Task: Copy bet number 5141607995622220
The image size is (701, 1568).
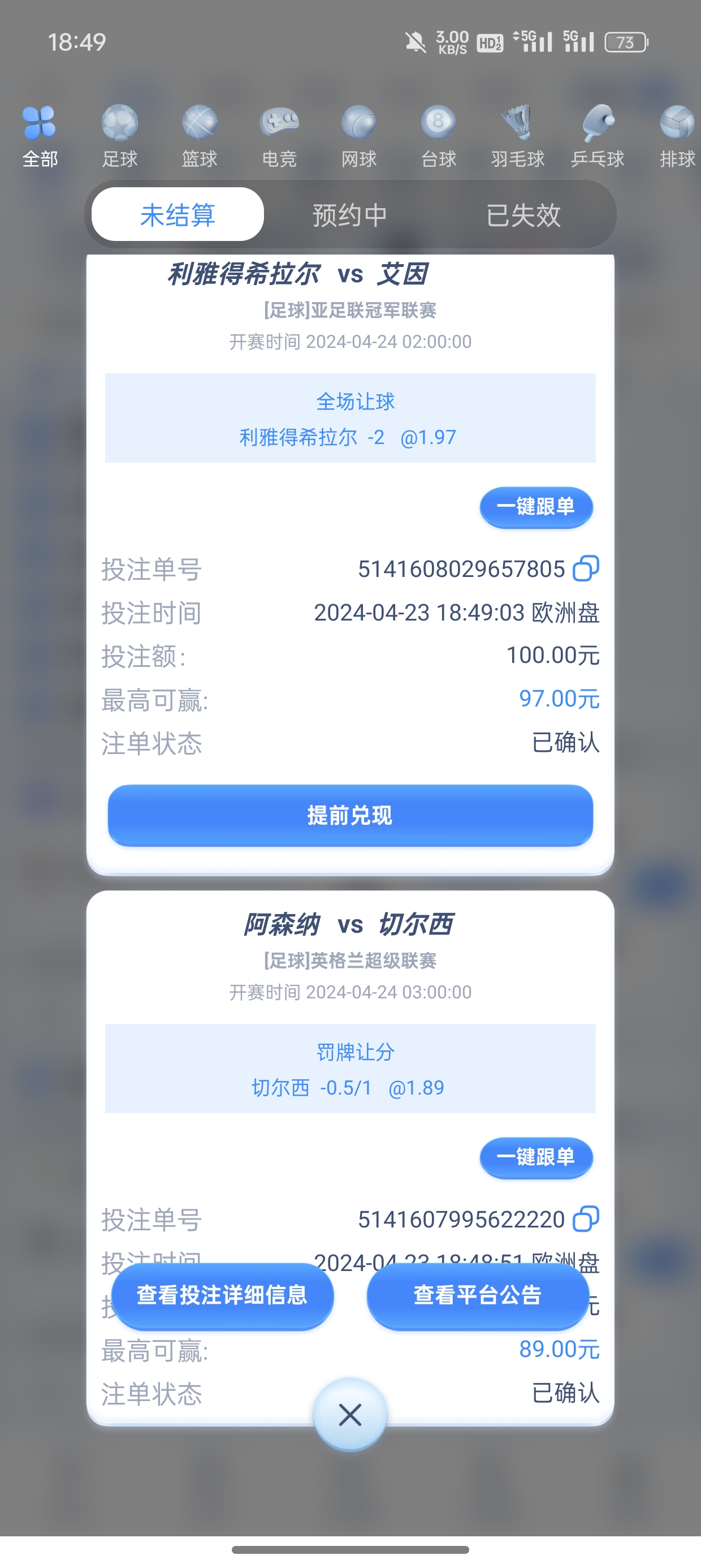Action: click(x=587, y=1219)
